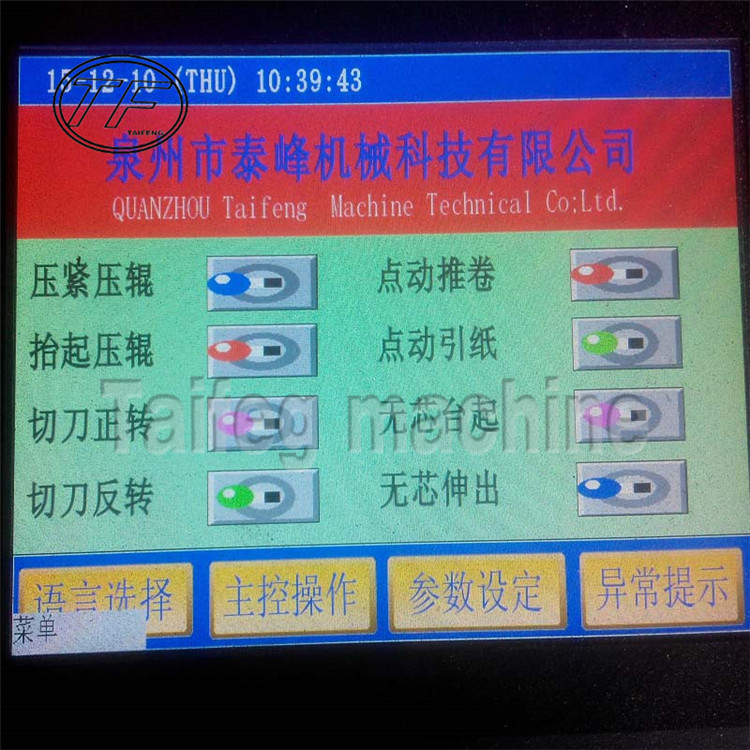Toggle the 抬起压辊 switch
This screenshot has height=750, width=750.
coord(262,350)
